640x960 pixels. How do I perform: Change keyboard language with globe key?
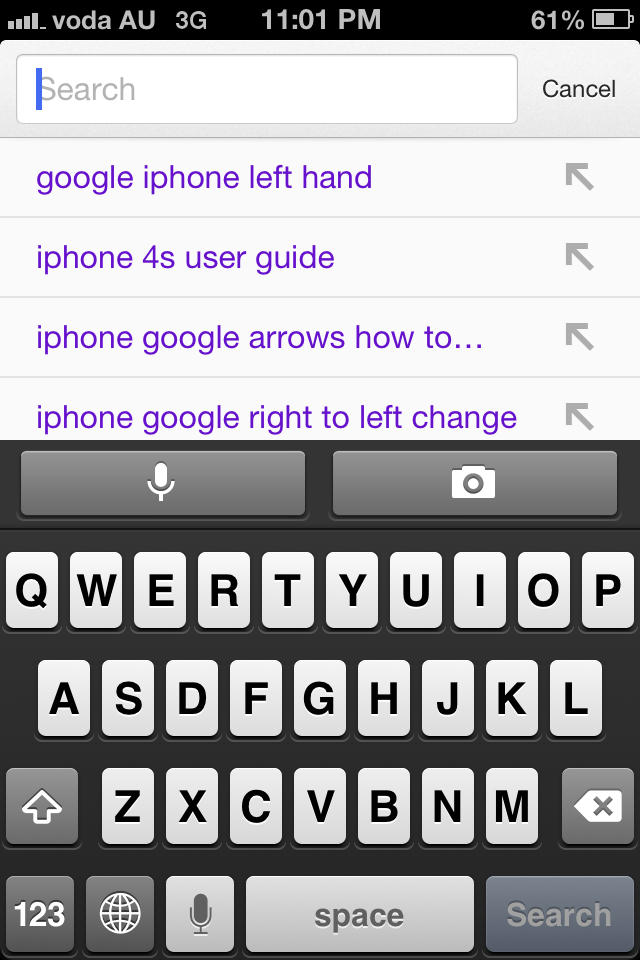click(x=120, y=914)
